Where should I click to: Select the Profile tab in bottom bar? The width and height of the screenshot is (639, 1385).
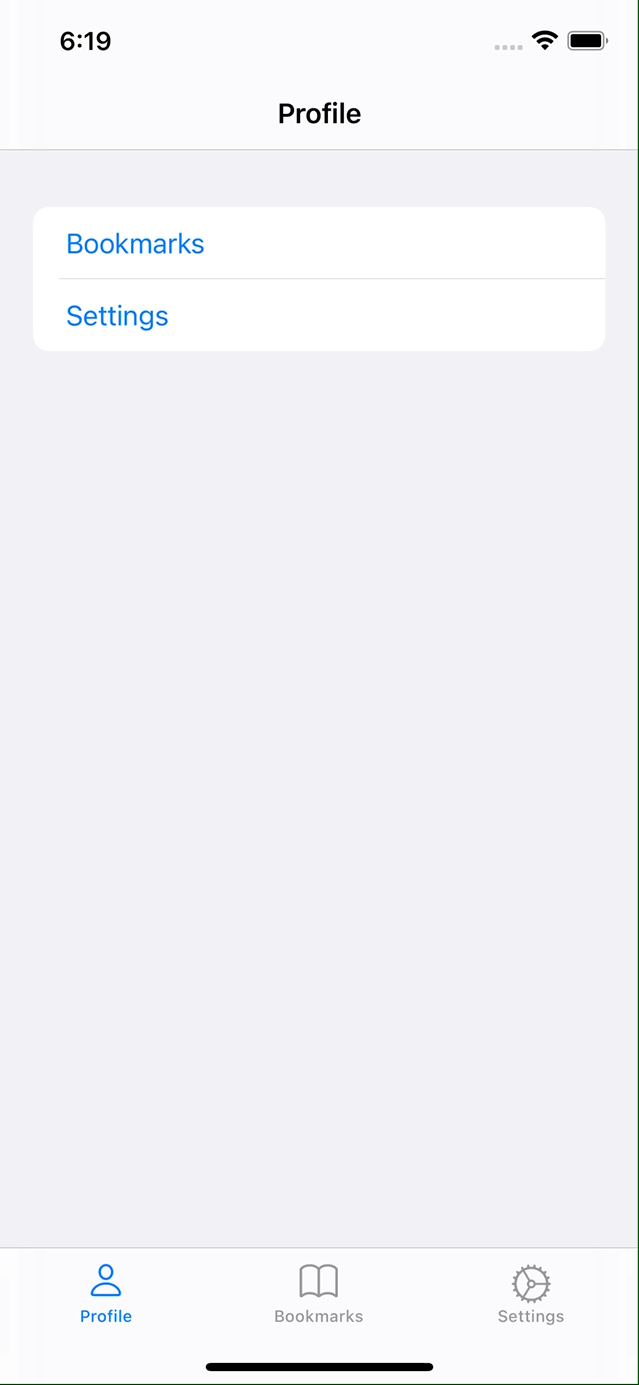(x=106, y=1294)
